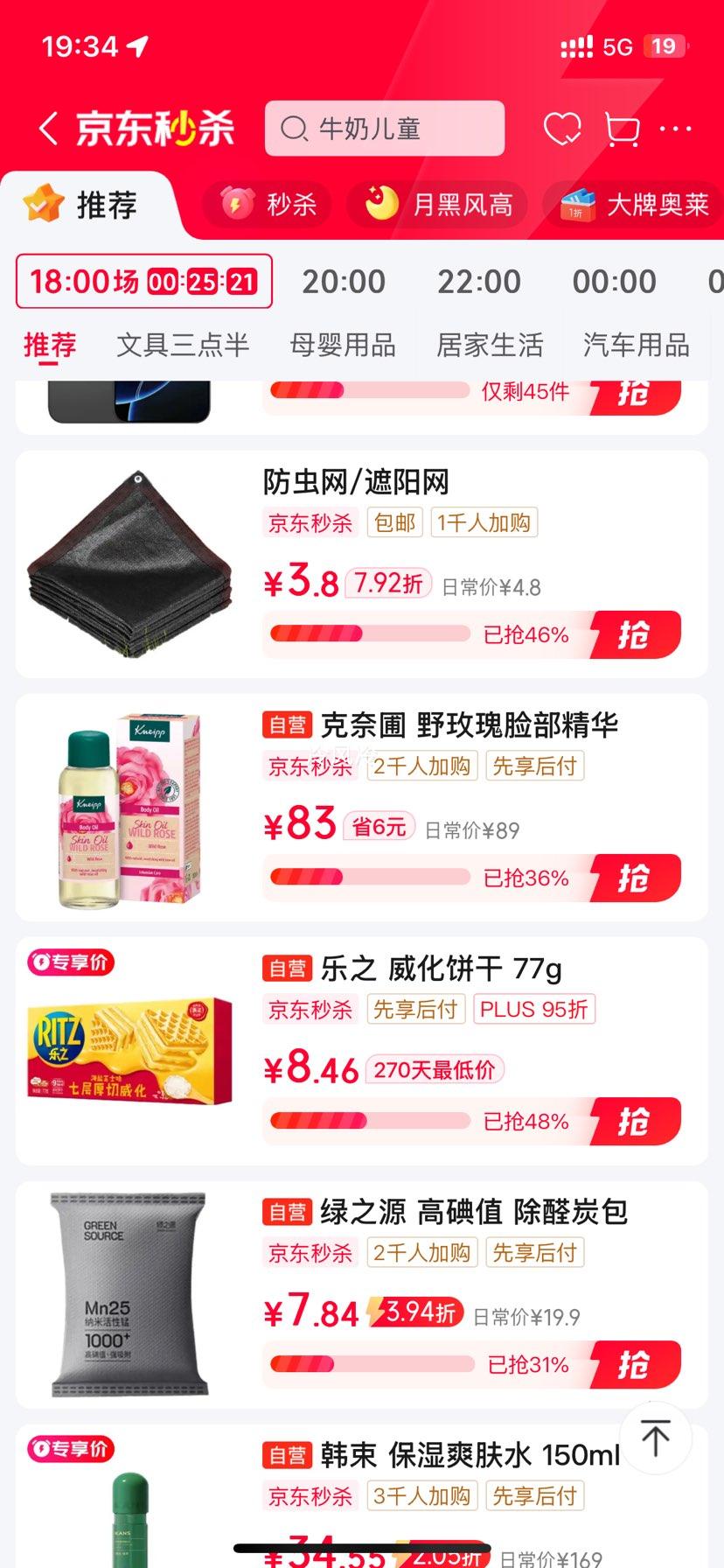The image size is (724, 1568).
Task: Switch to the 居家生活 category tab
Action: click(492, 346)
